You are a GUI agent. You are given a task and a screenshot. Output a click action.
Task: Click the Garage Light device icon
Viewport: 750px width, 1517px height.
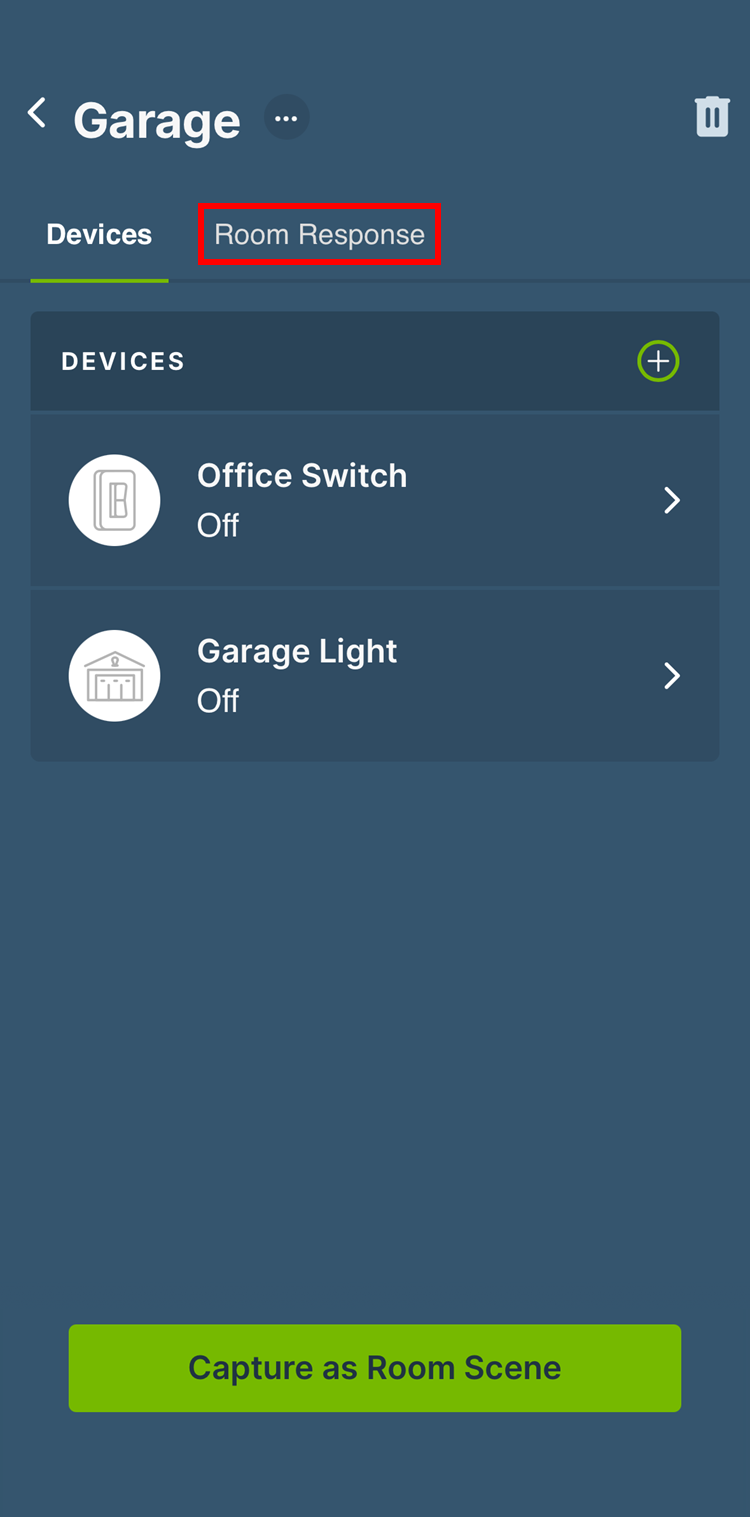point(114,675)
